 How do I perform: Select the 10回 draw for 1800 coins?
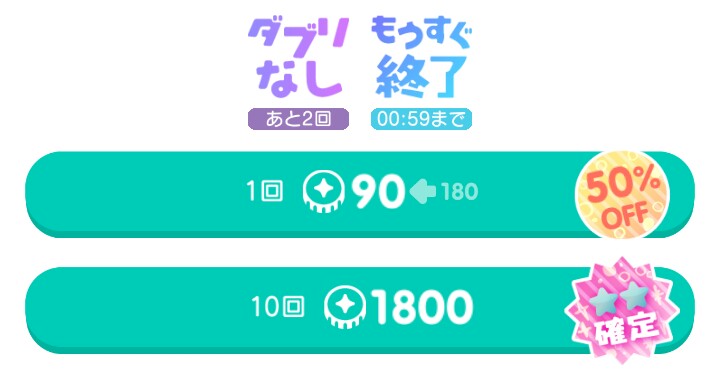[360, 310]
